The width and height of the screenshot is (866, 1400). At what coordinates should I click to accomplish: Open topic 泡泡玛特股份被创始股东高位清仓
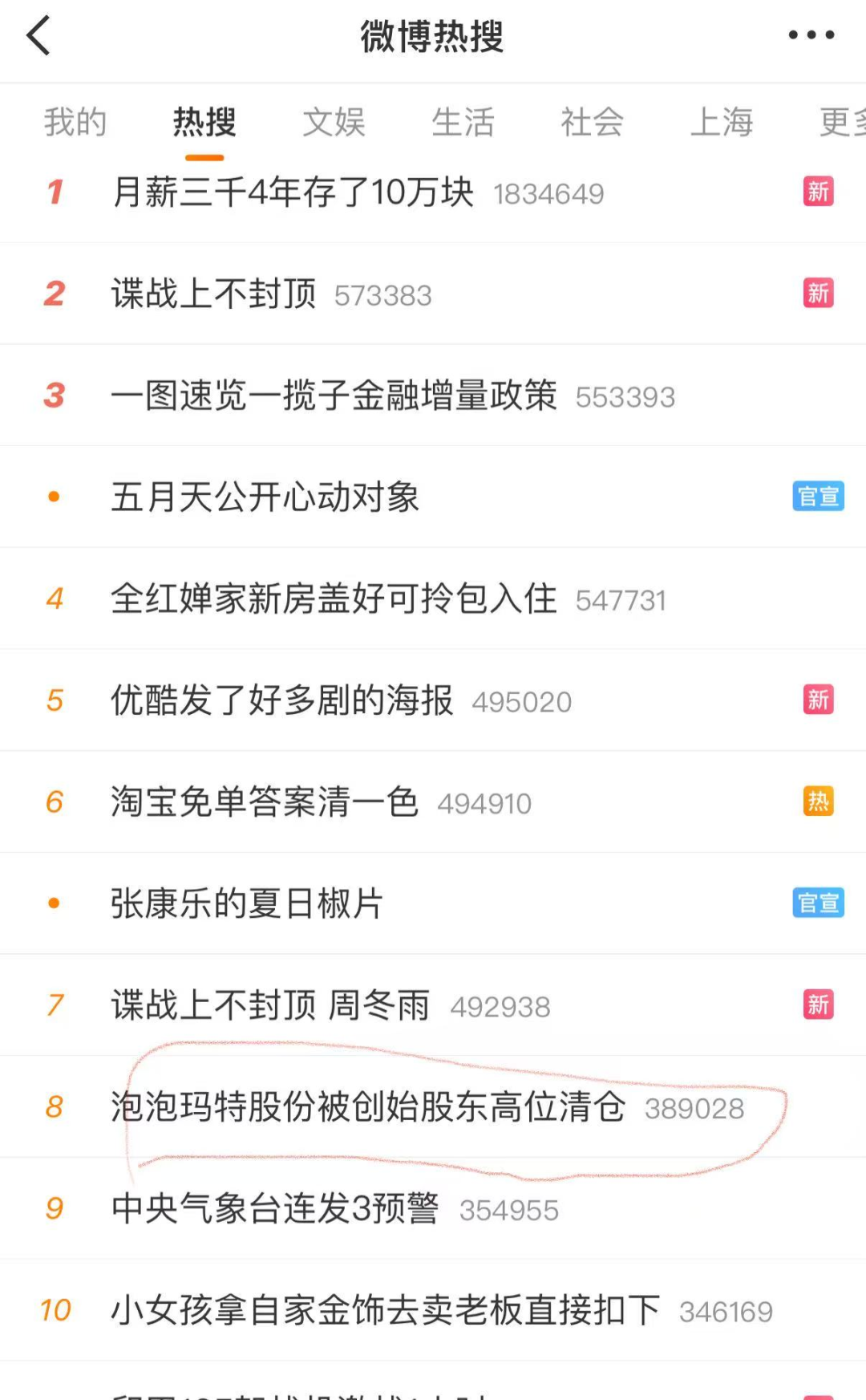[x=368, y=1107]
